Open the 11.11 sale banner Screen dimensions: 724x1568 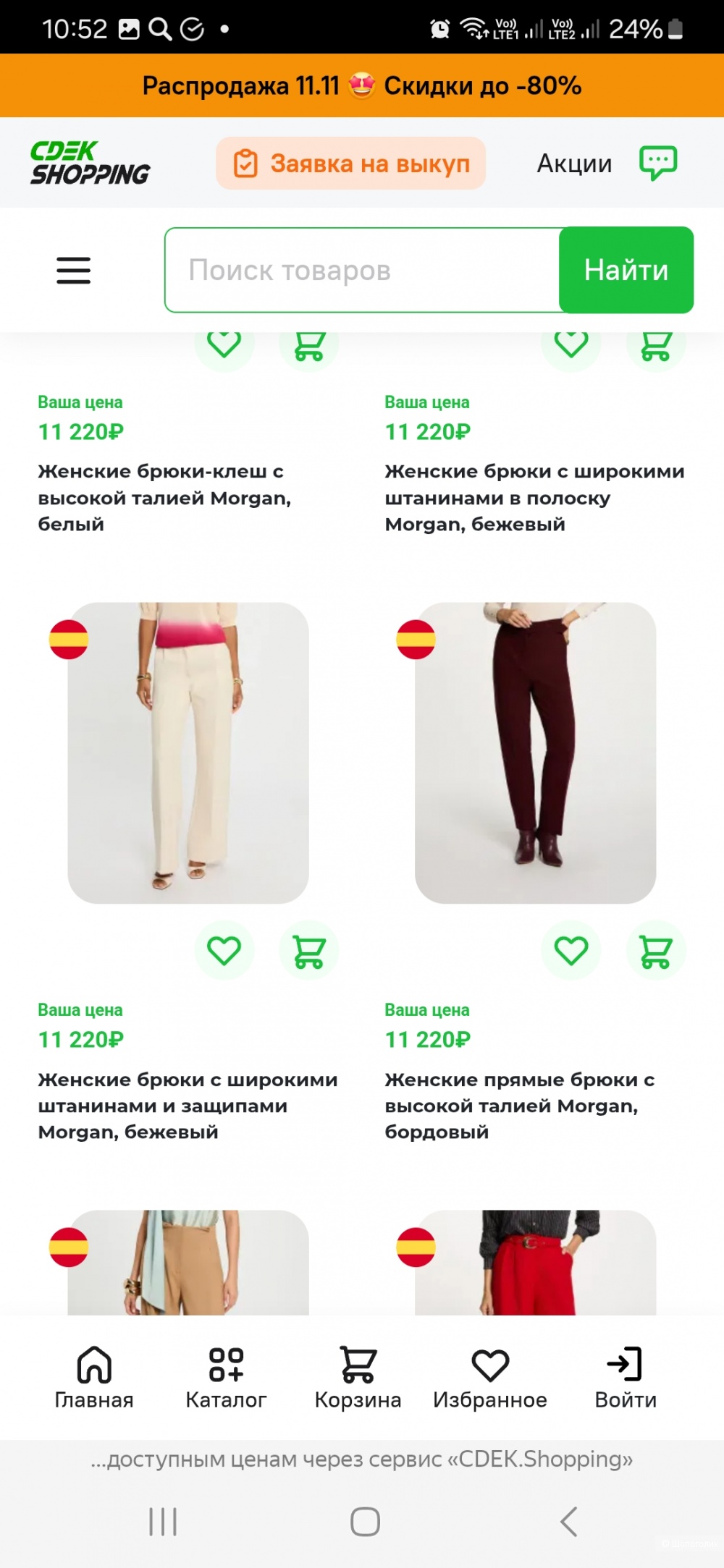click(362, 85)
